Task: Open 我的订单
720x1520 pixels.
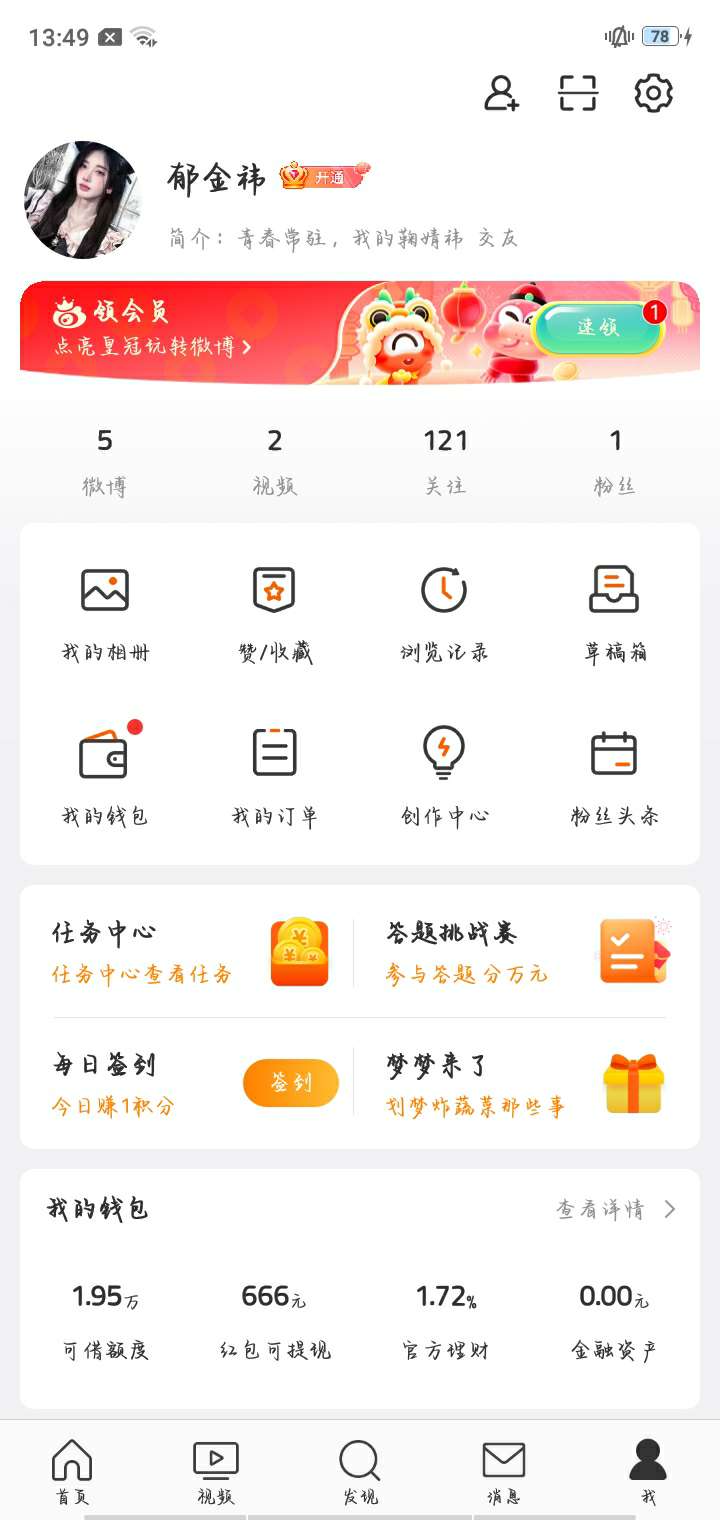Action: (274, 775)
